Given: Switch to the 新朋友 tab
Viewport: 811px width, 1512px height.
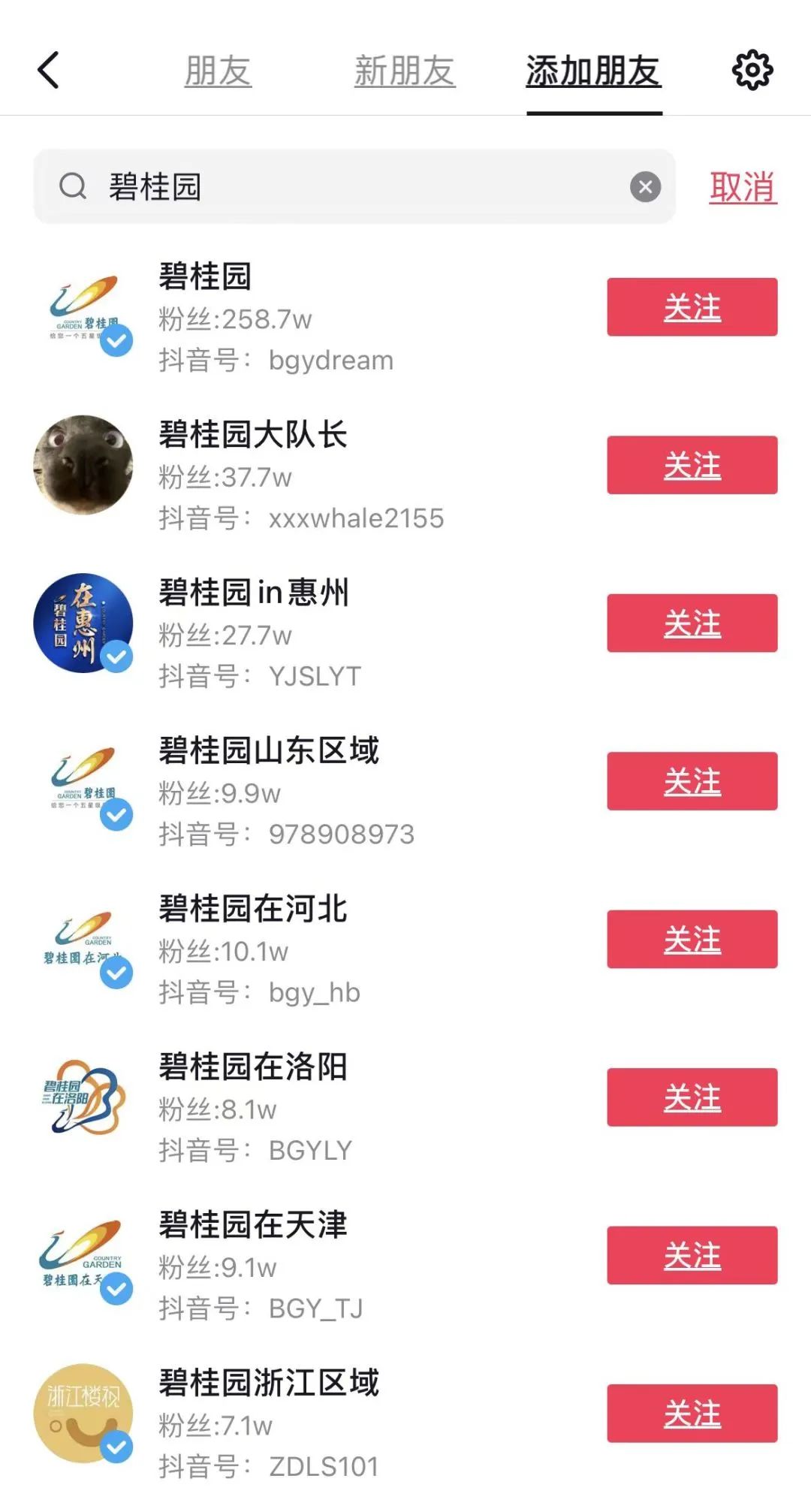Looking at the screenshot, I should tap(405, 71).
